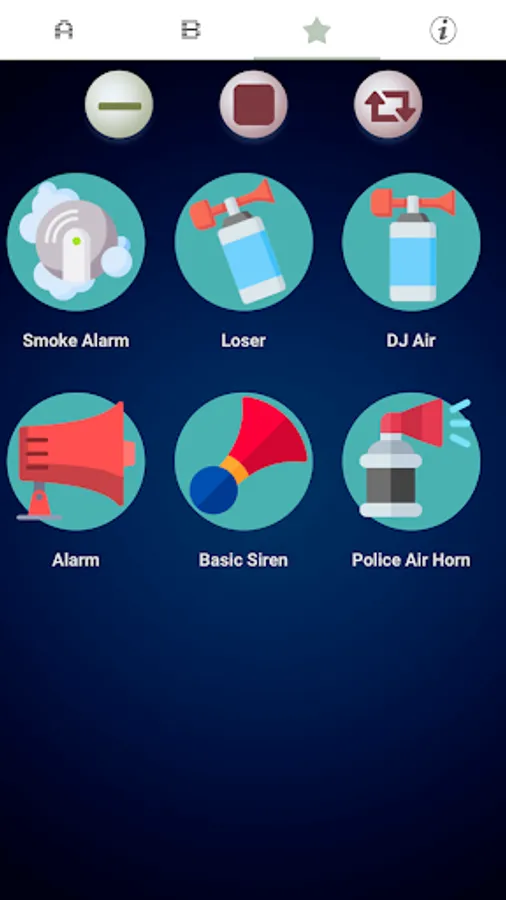Open the info tab
506x900 pixels.
[443, 30]
